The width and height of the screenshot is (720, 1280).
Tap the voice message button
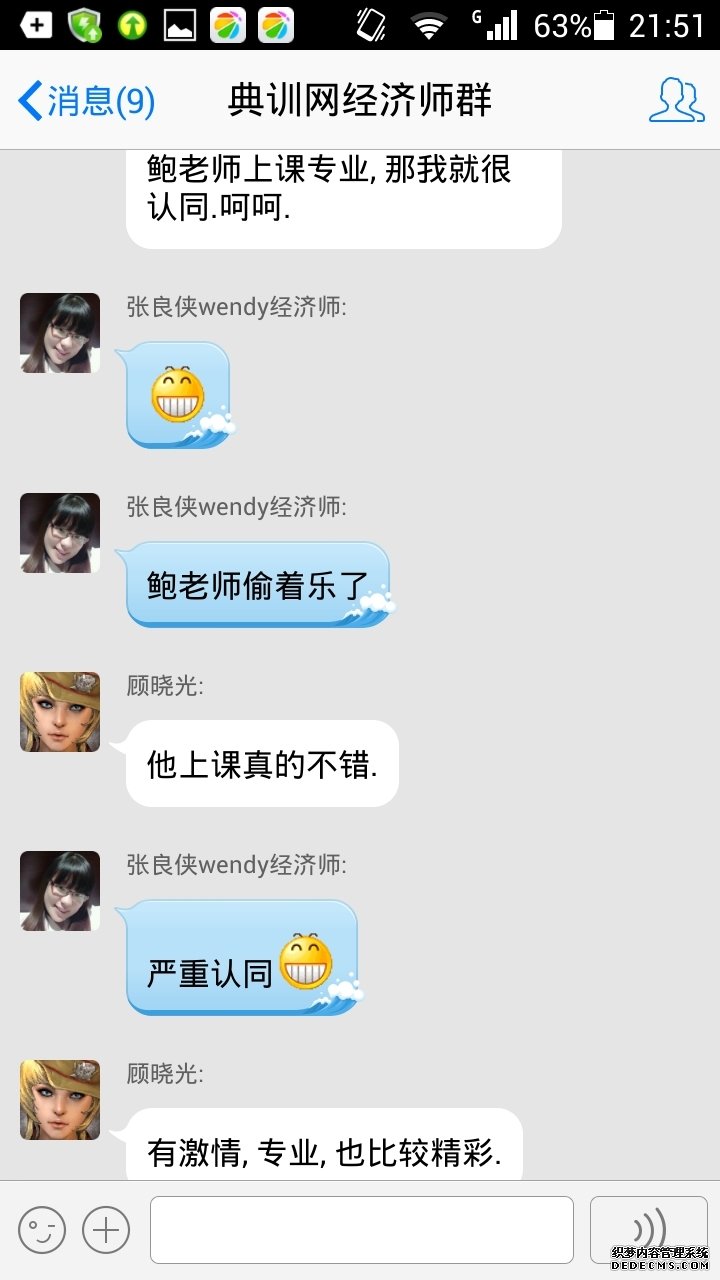tap(648, 1229)
